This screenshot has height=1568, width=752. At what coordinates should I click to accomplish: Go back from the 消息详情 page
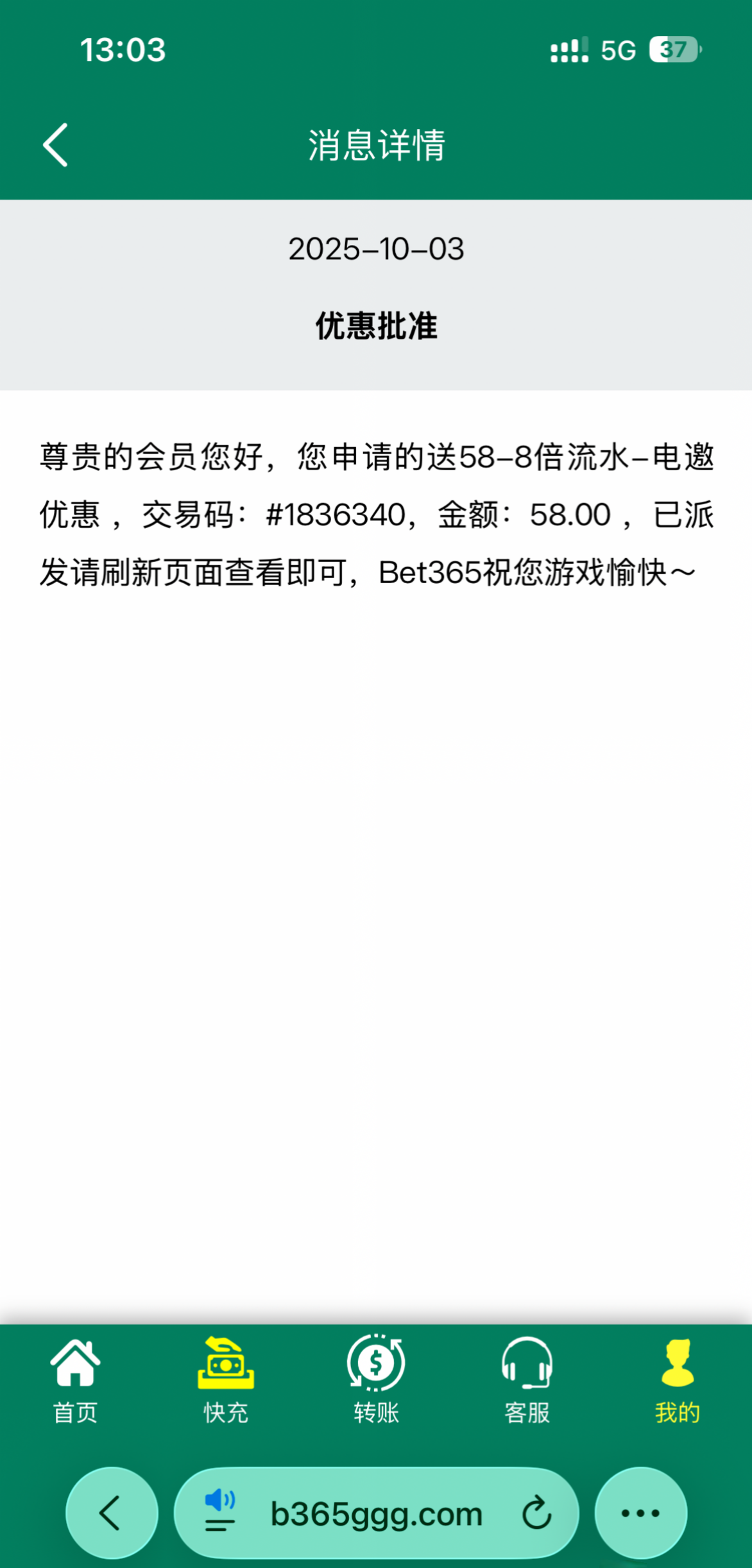coord(55,145)
